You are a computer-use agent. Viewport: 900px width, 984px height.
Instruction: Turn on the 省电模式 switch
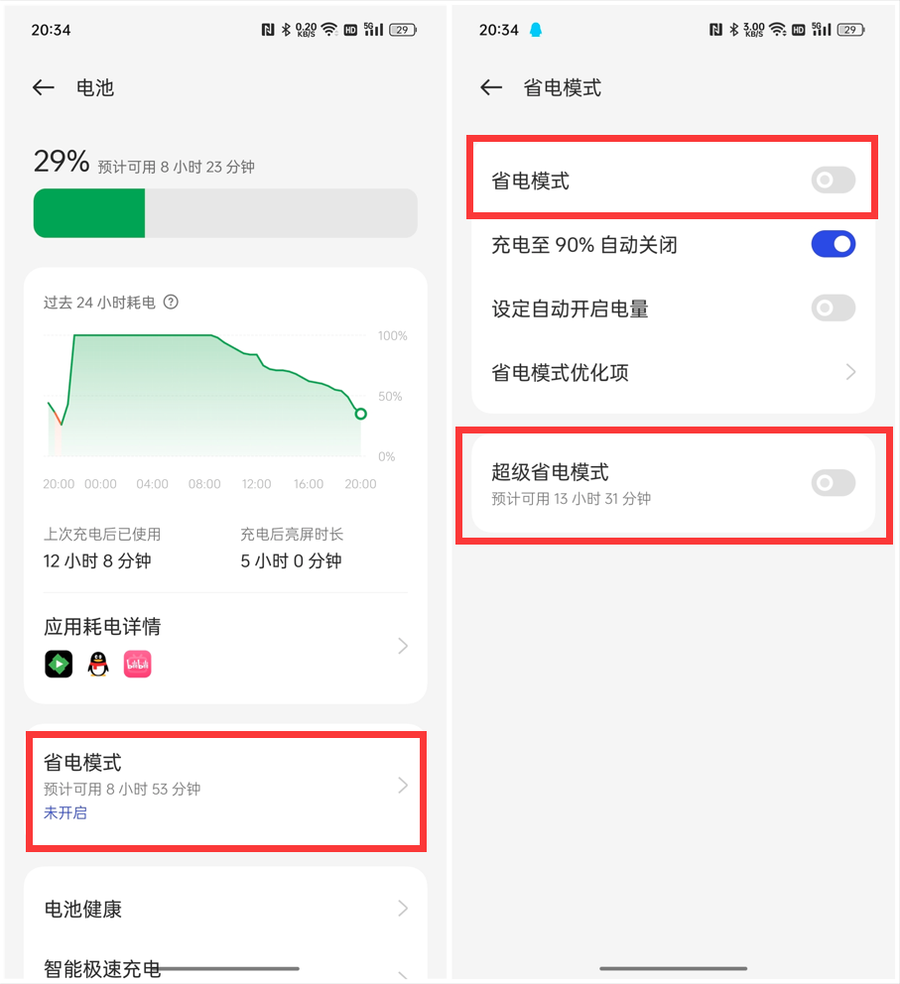click(x=832, y=181)
